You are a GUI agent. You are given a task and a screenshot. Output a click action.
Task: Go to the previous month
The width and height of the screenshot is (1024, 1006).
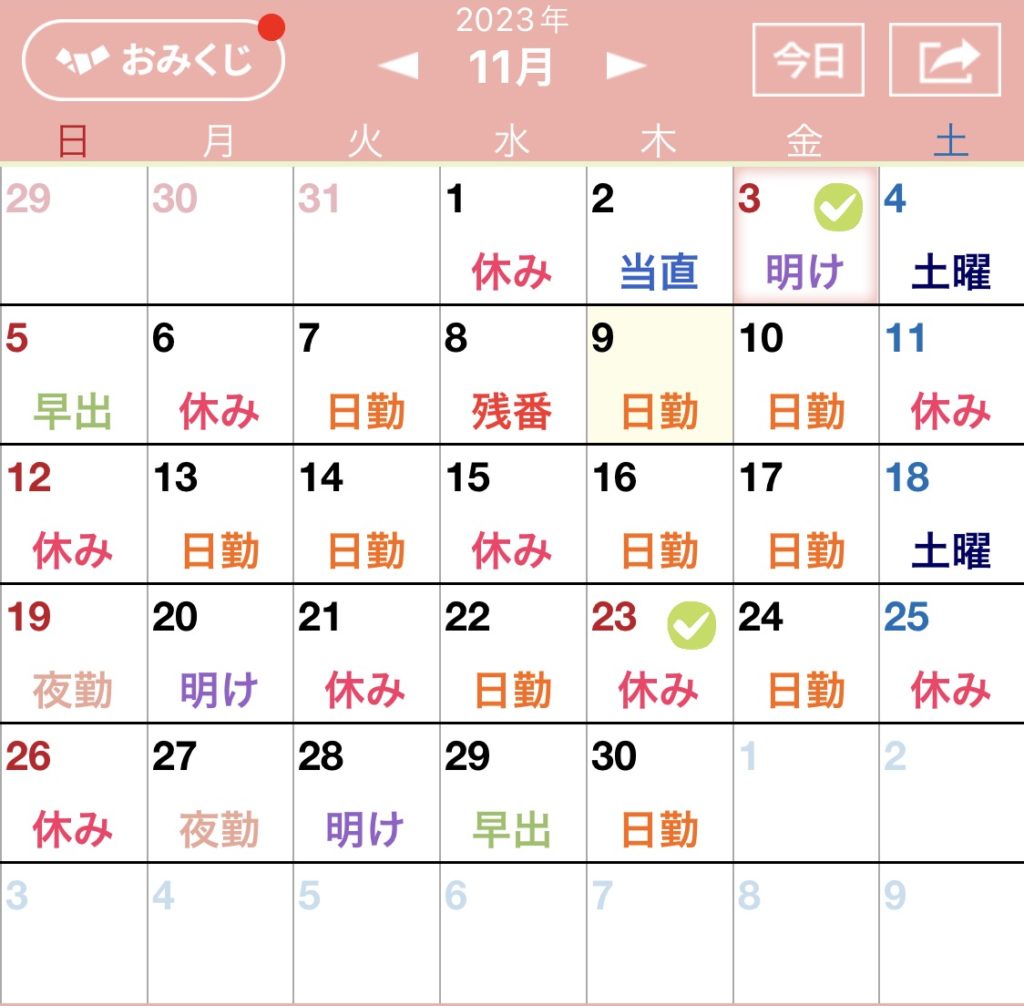(x=399, y=66)
